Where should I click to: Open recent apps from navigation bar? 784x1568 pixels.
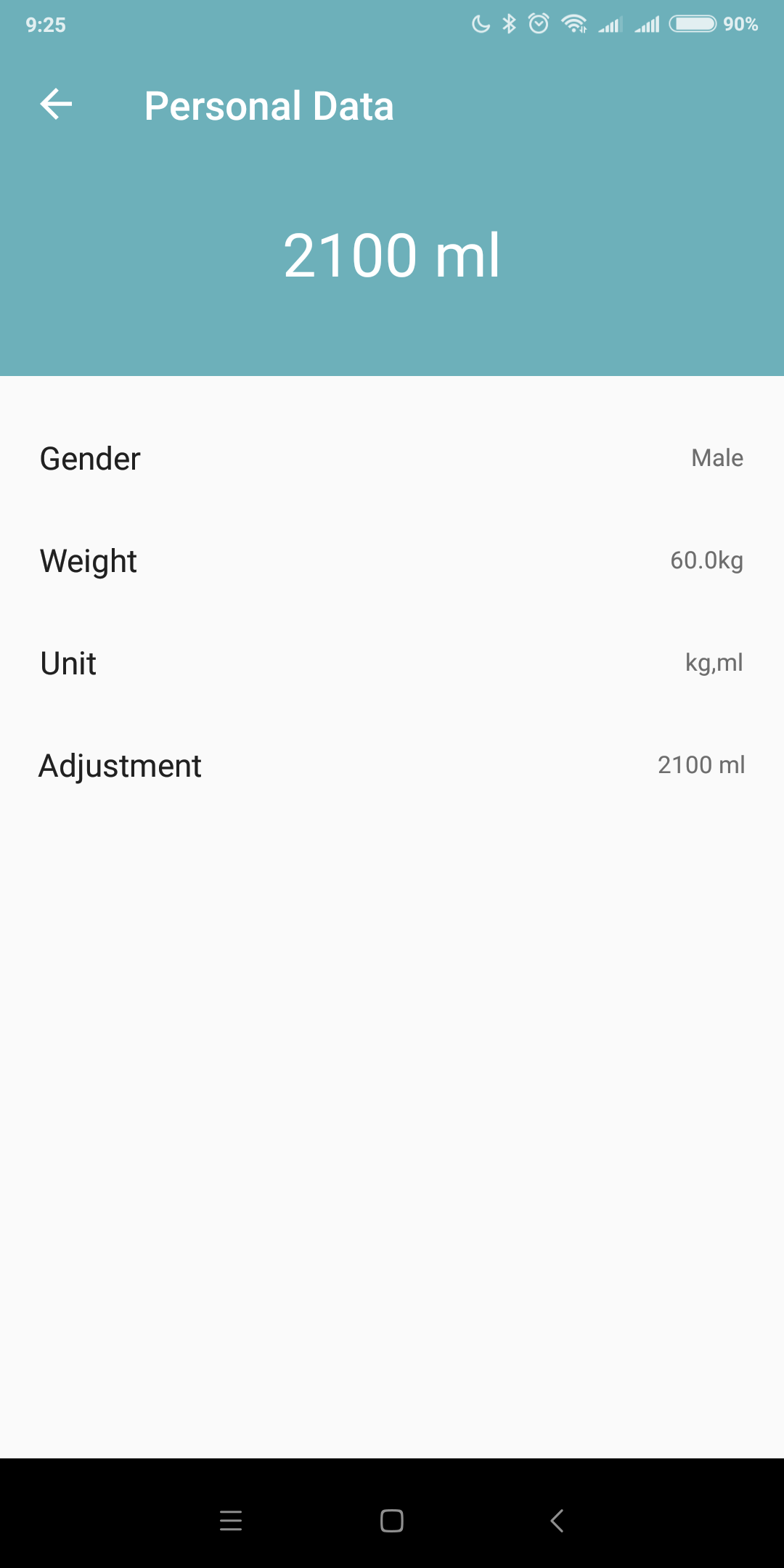[231, 1521]
